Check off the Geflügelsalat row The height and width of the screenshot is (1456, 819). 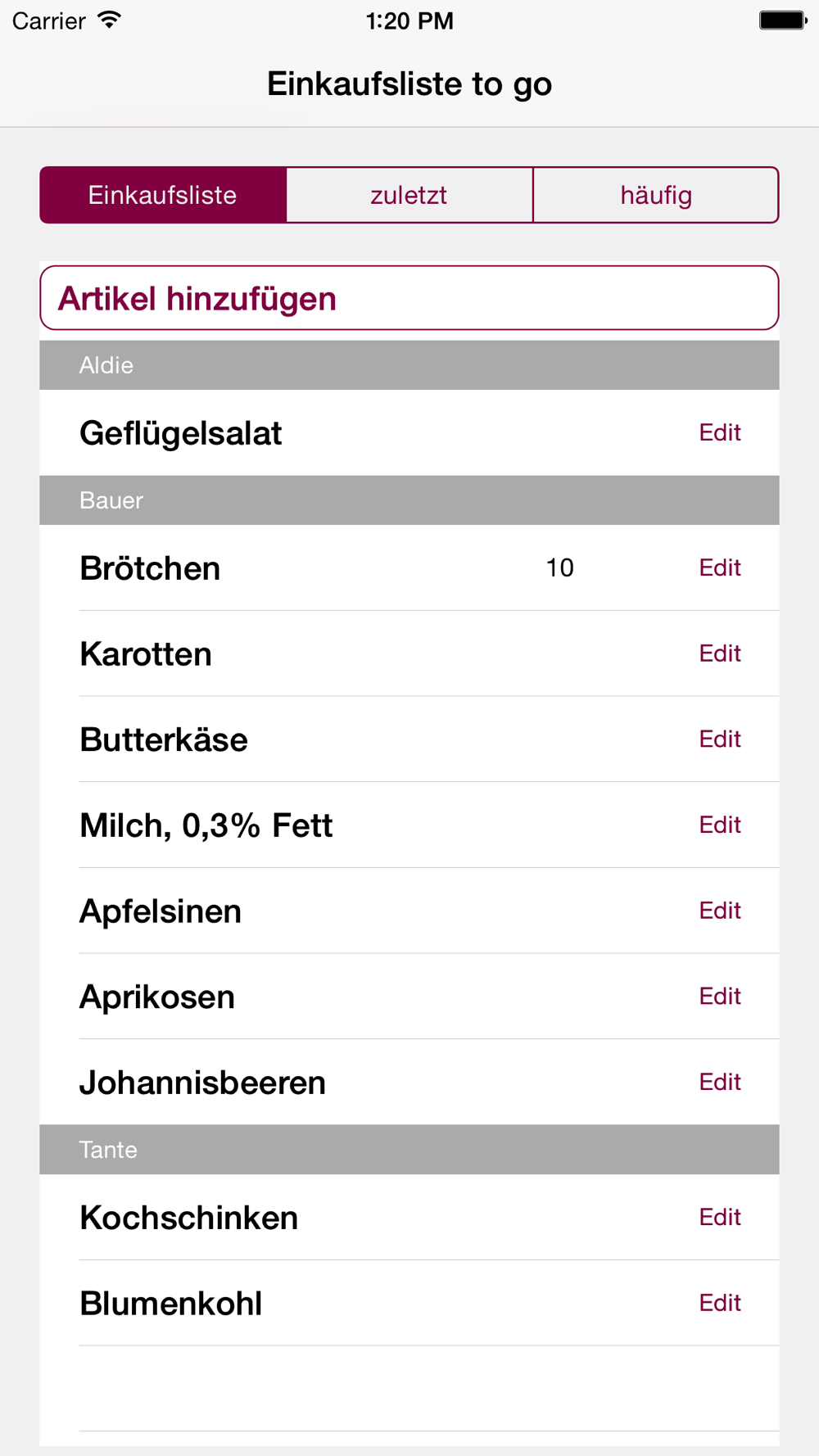coord(409,432)
